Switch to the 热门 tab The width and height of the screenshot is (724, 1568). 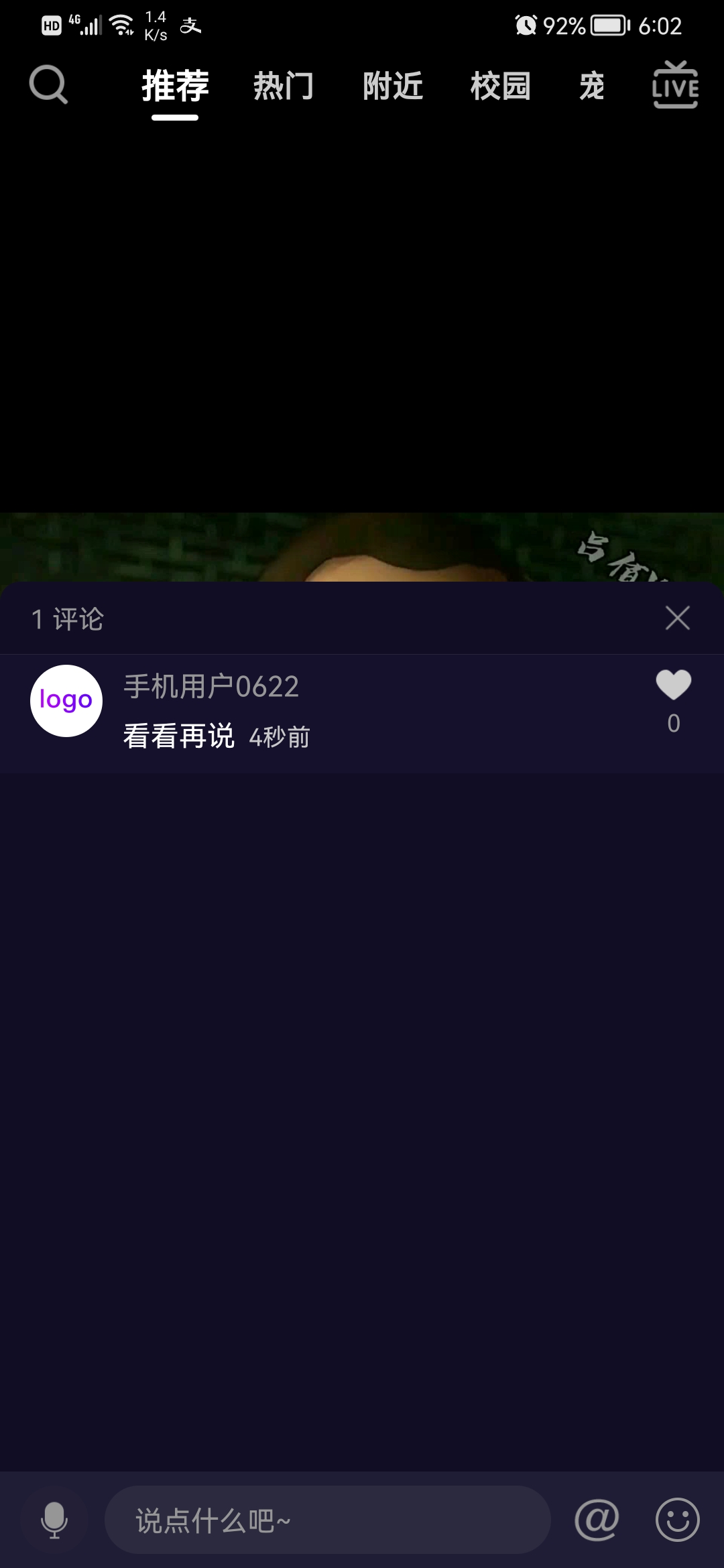(x=284, y=86)
